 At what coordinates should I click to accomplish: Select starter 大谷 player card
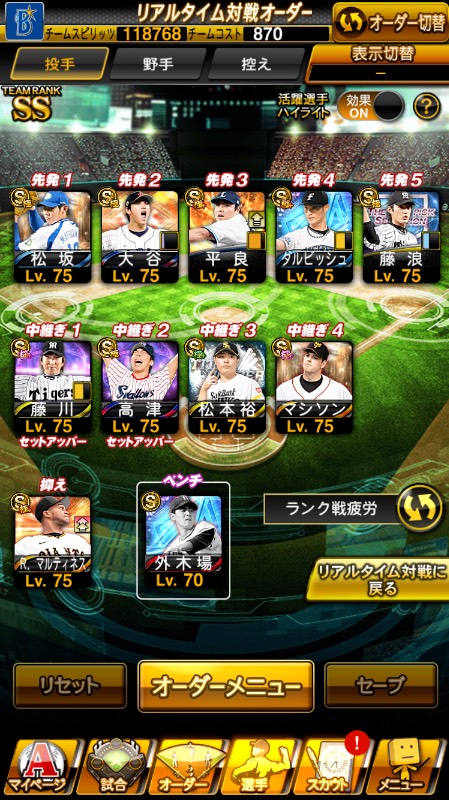point(140,237)
